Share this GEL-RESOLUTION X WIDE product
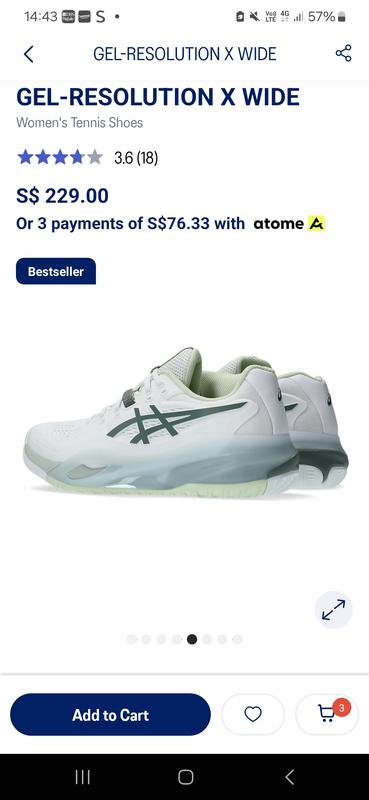The image size is (369, 800). [343, 53]
